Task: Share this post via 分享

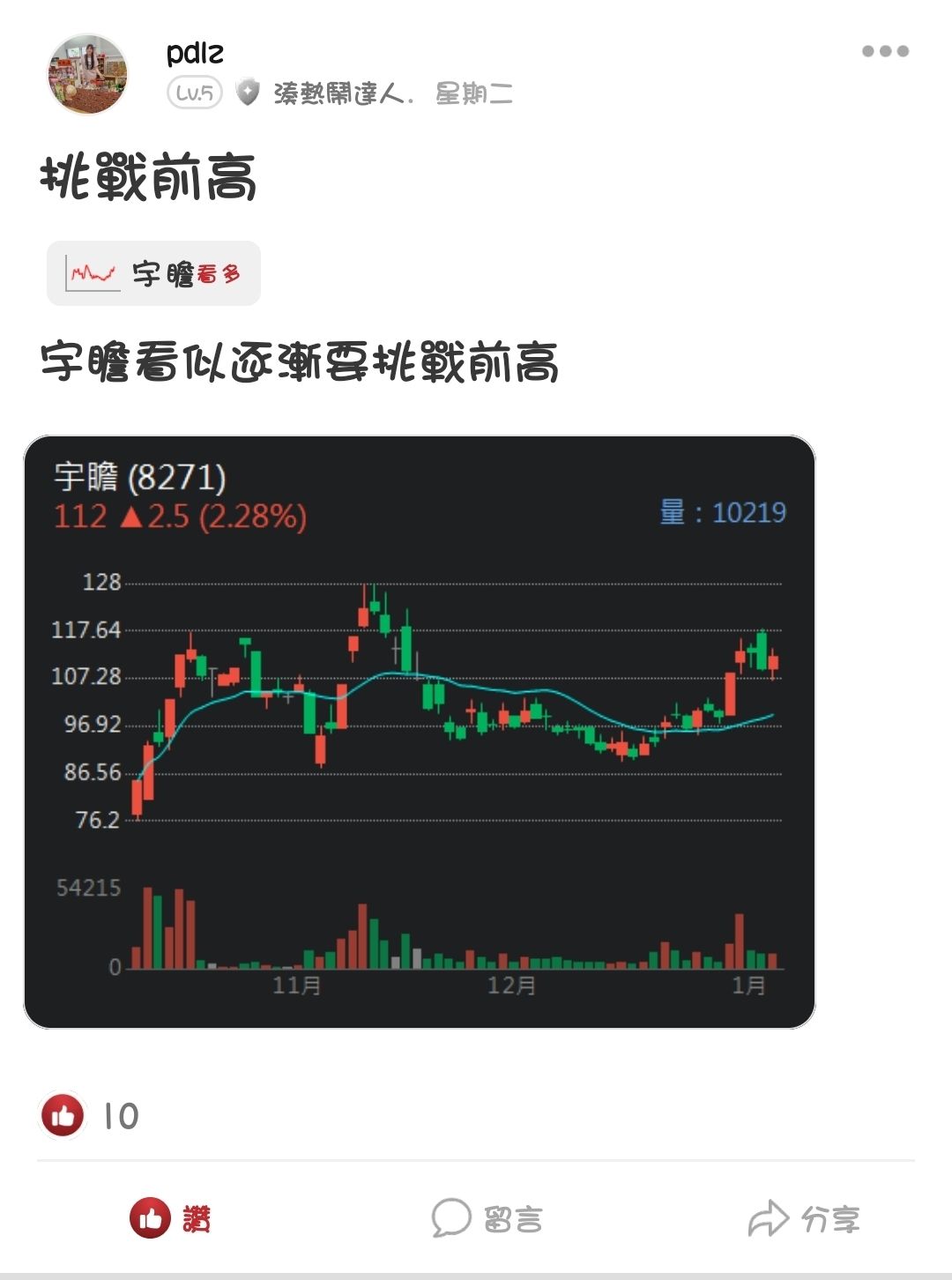Action: point(803,1218)
